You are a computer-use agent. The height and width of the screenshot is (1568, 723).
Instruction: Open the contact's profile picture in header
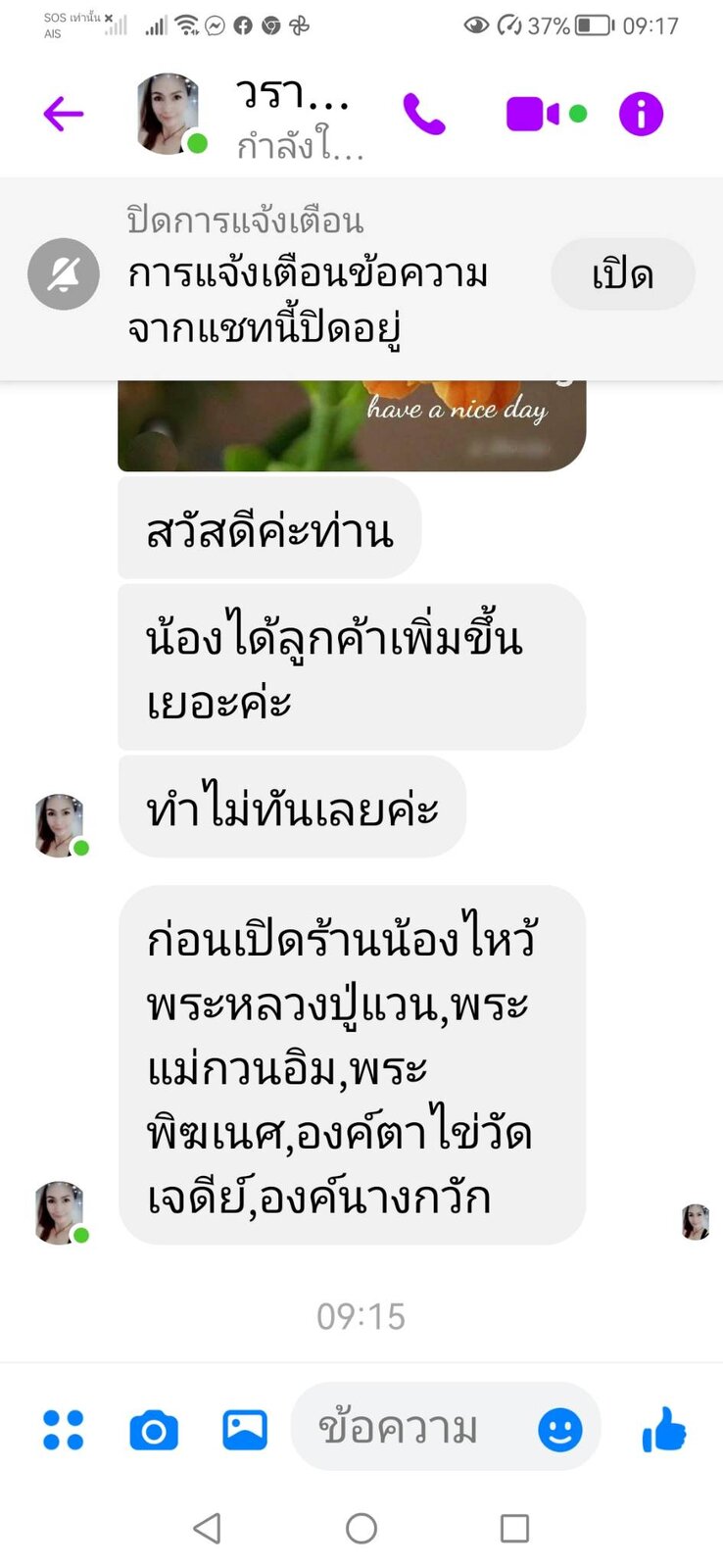point(169,115)
